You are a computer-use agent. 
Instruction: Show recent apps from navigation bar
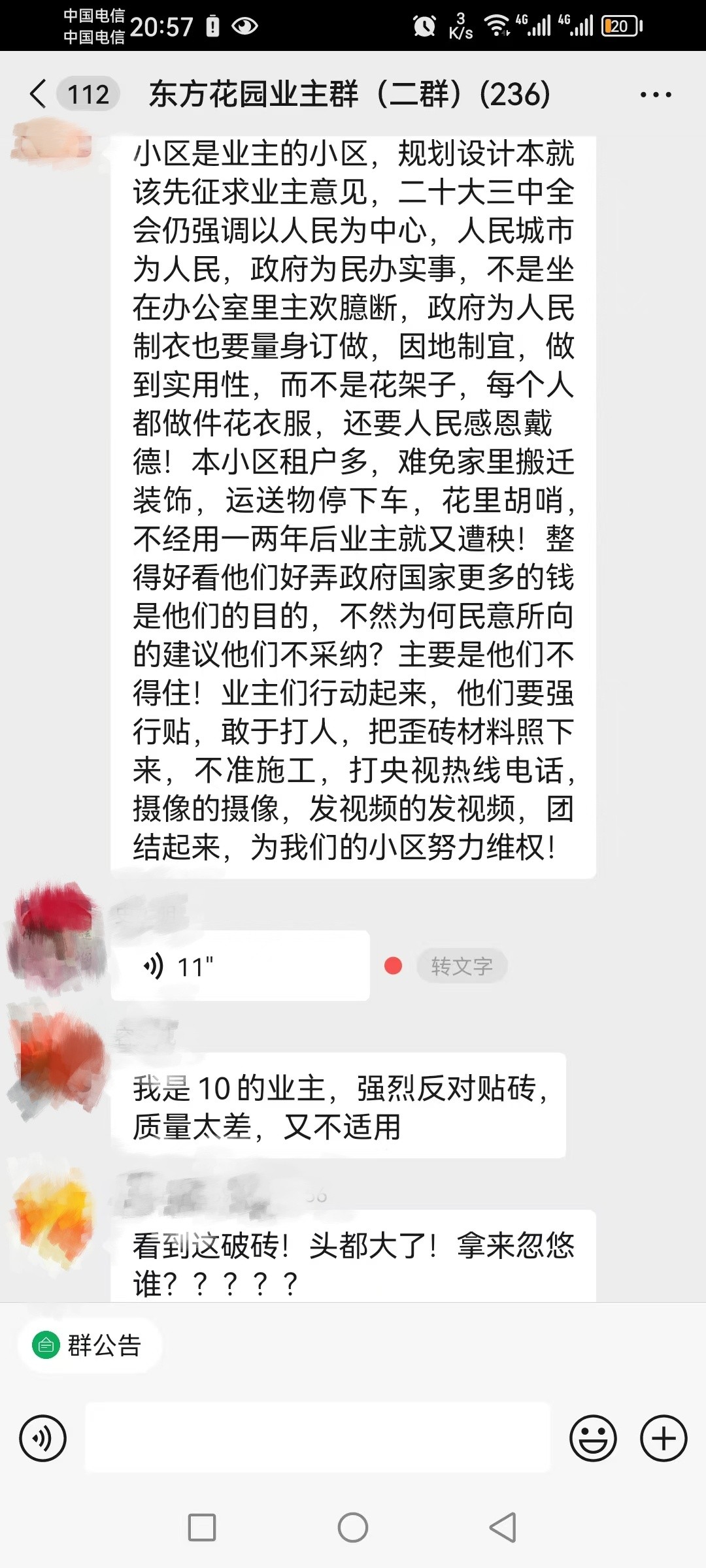tap(202, 1527)
